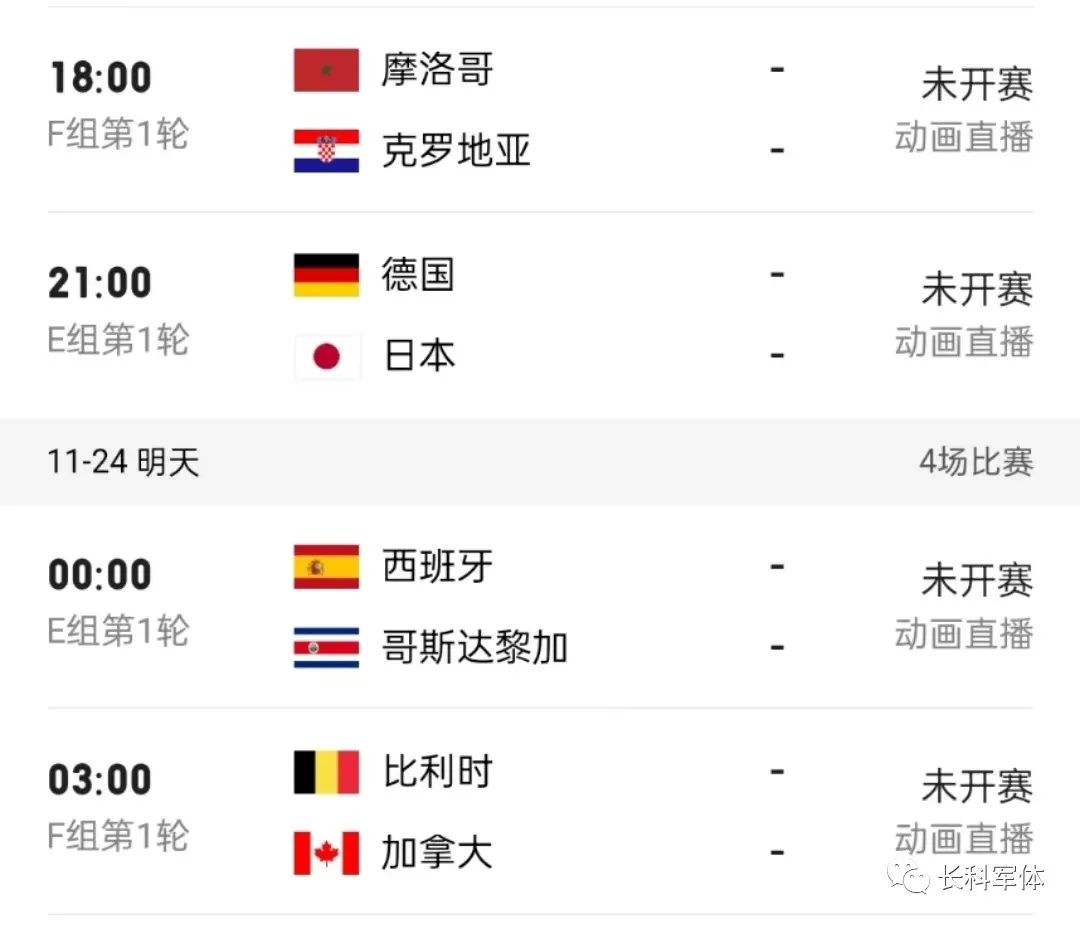Tap 动画直播 for the 00:00 match
1080x926 pixels.
pos(963,634)
